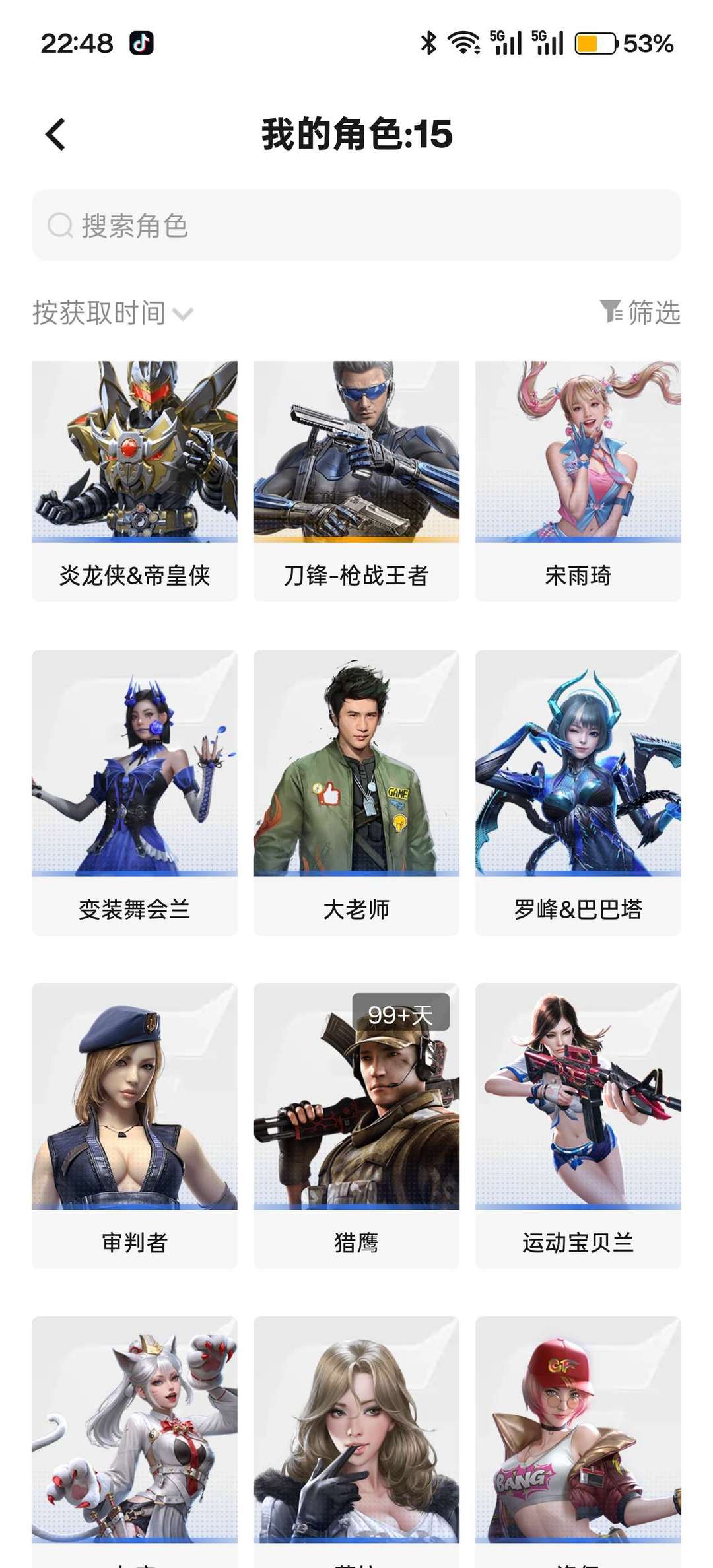View the 宋雨琦 character card
Viewport: 713px width, 1568px height.
coord(578,481)
